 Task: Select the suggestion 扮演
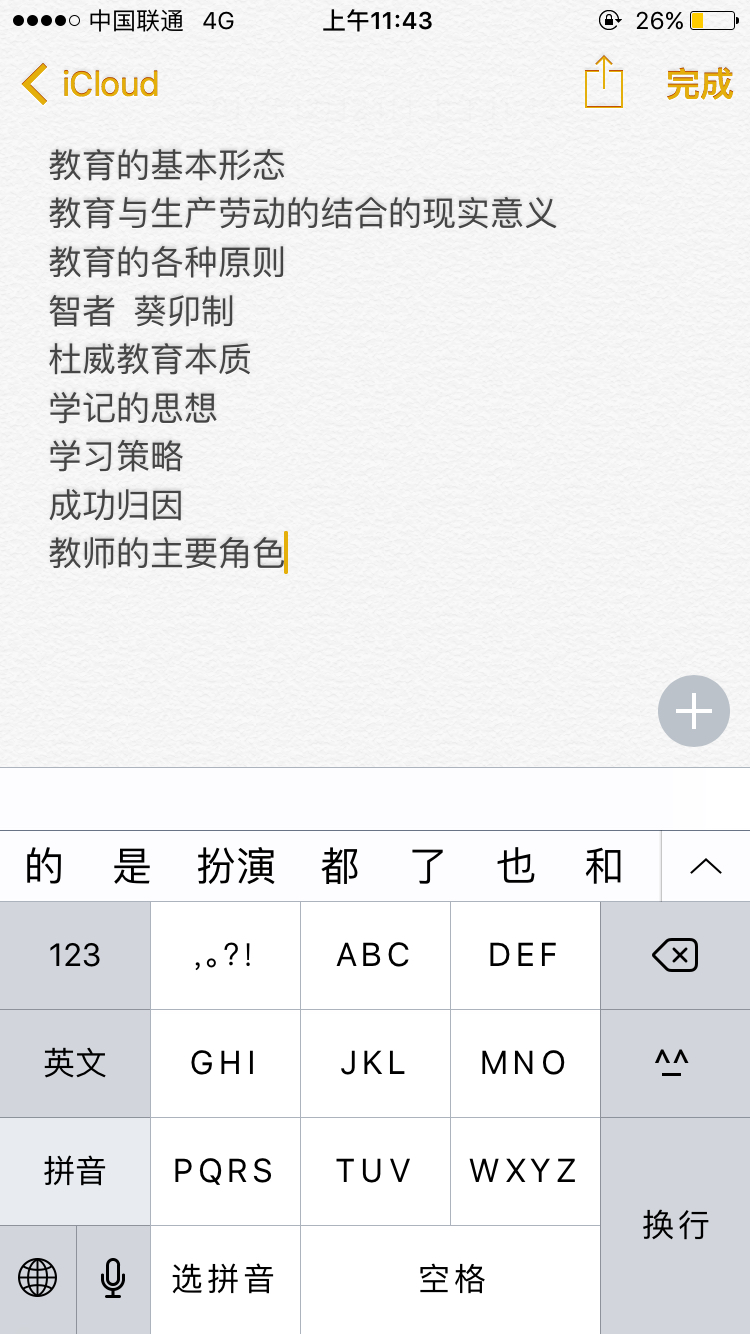pyautogui.click(x=236, y=866)
